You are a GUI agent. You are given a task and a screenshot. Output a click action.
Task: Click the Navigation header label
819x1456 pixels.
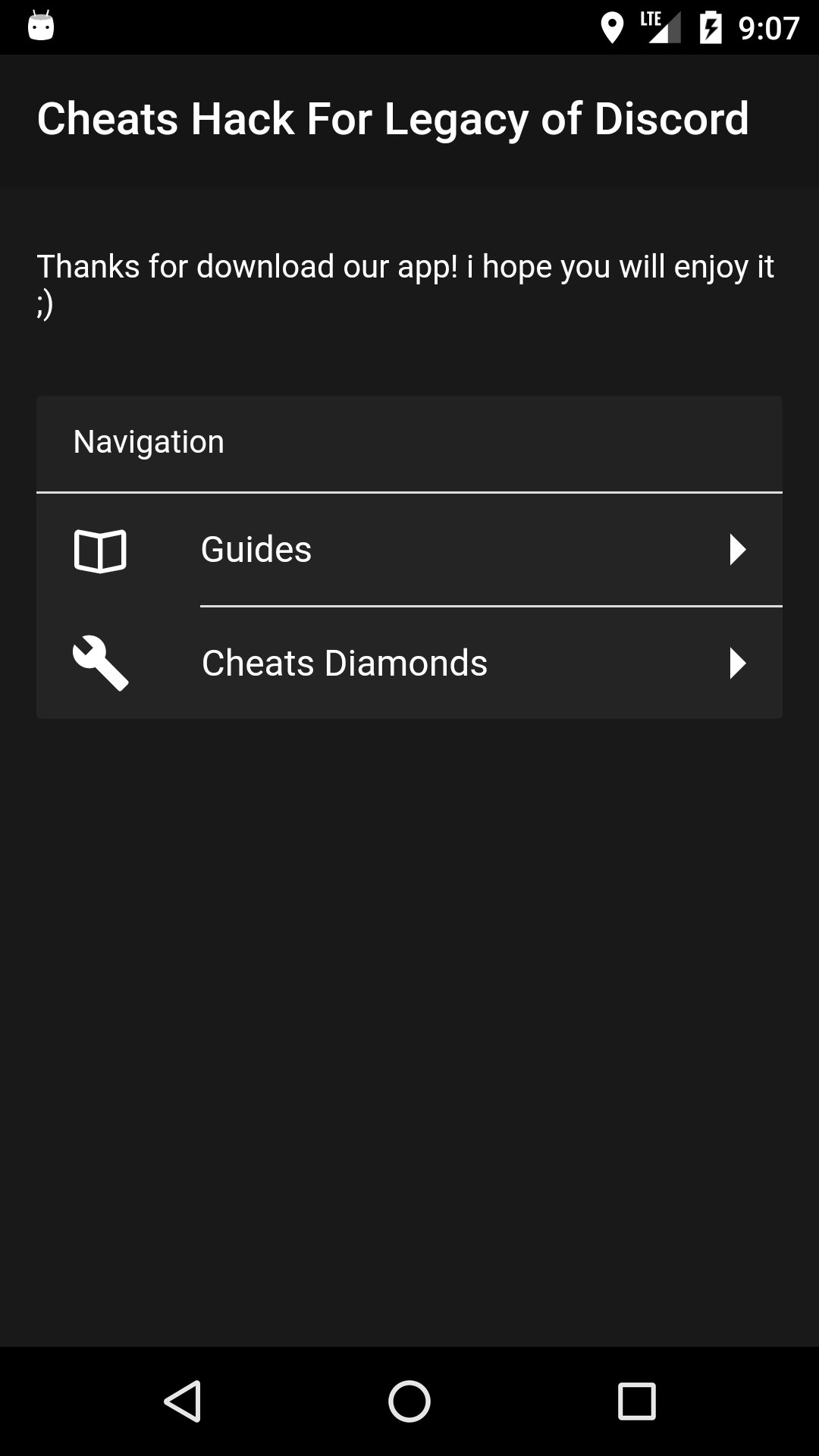(x=148, y=441)
